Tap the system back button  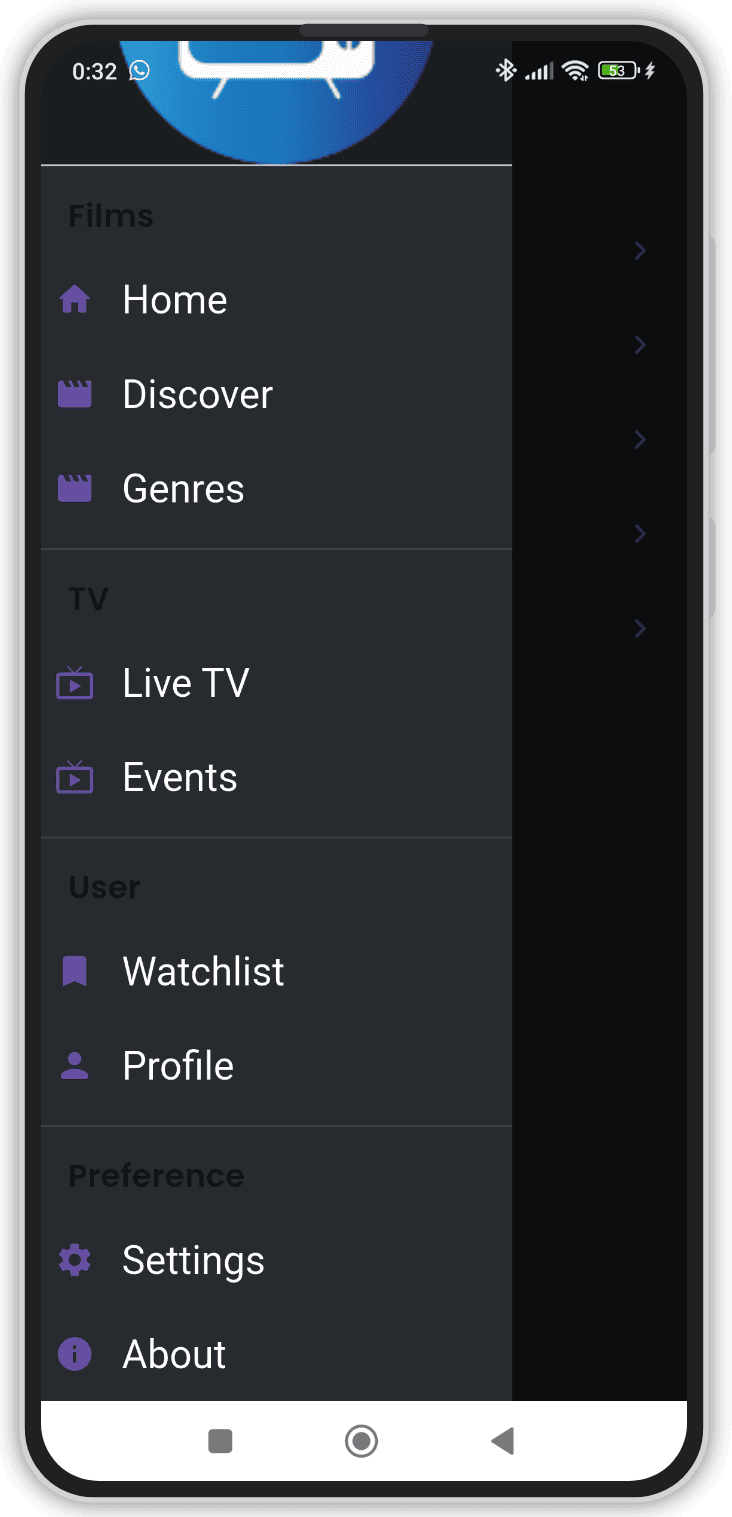point(503,1441)
